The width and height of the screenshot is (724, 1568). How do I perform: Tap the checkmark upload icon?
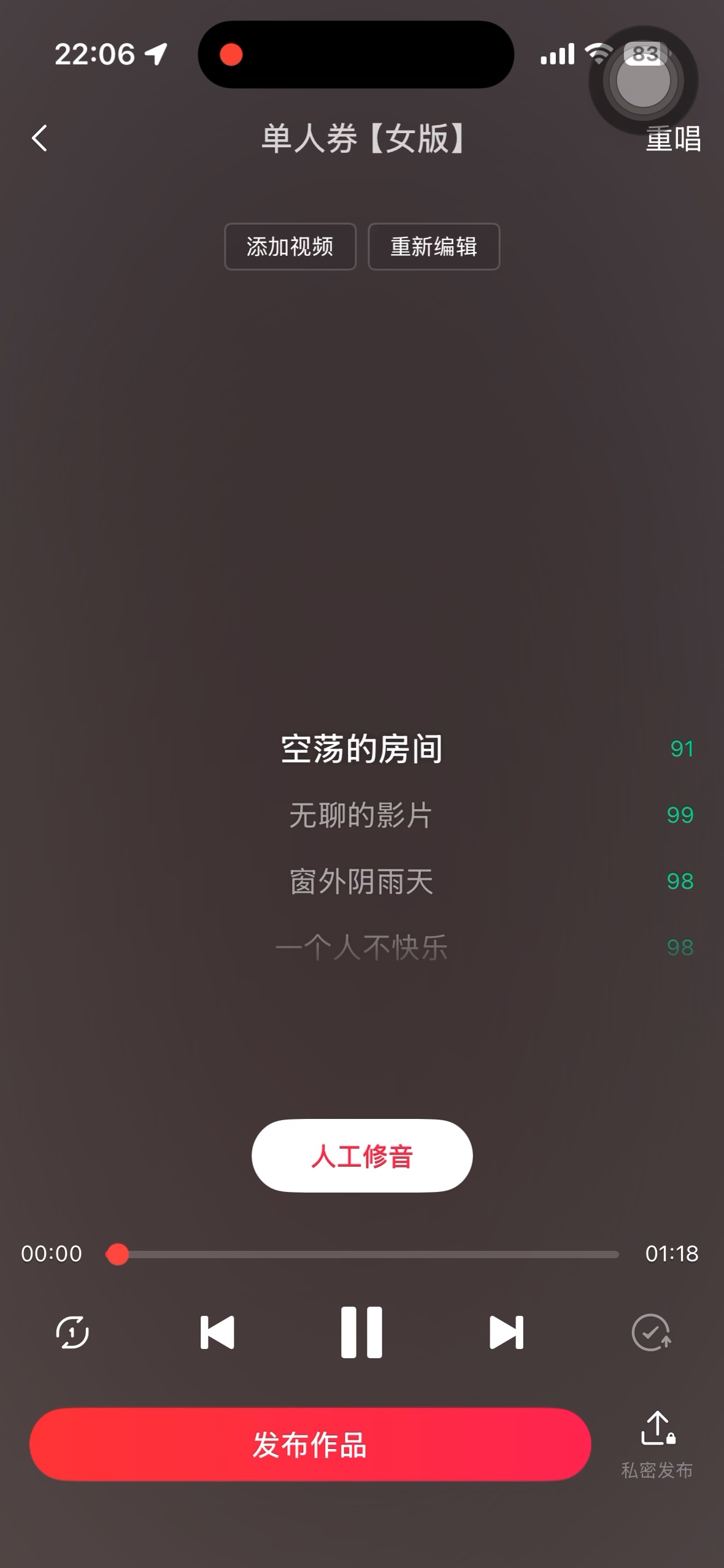click(x=651, y=1332)
